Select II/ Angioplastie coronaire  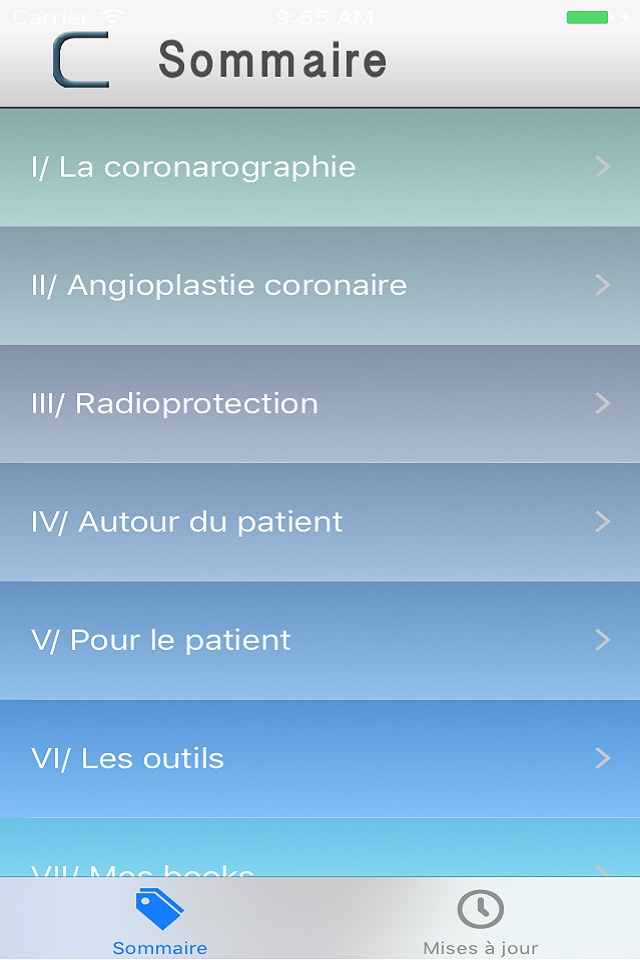click(x=320, y=285)
